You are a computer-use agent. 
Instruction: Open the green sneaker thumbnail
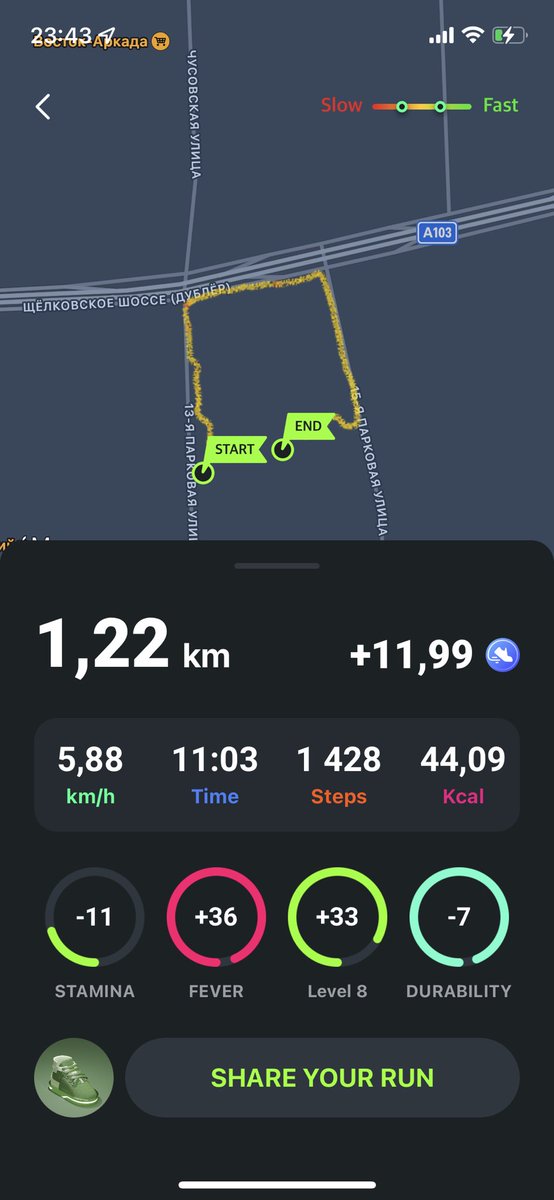74,1078
